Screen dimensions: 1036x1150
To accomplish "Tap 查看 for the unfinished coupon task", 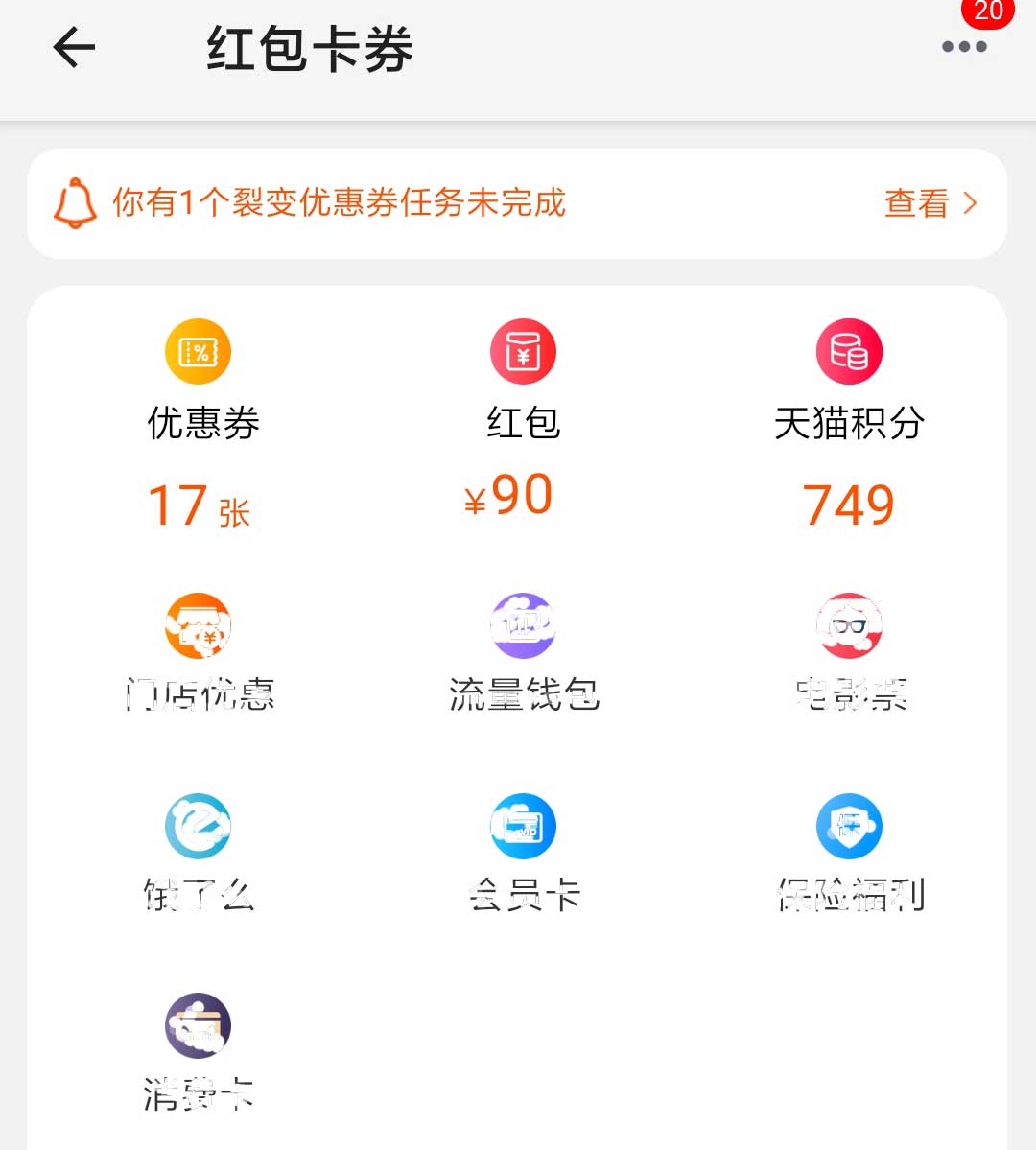I will (x=929, y=203).
